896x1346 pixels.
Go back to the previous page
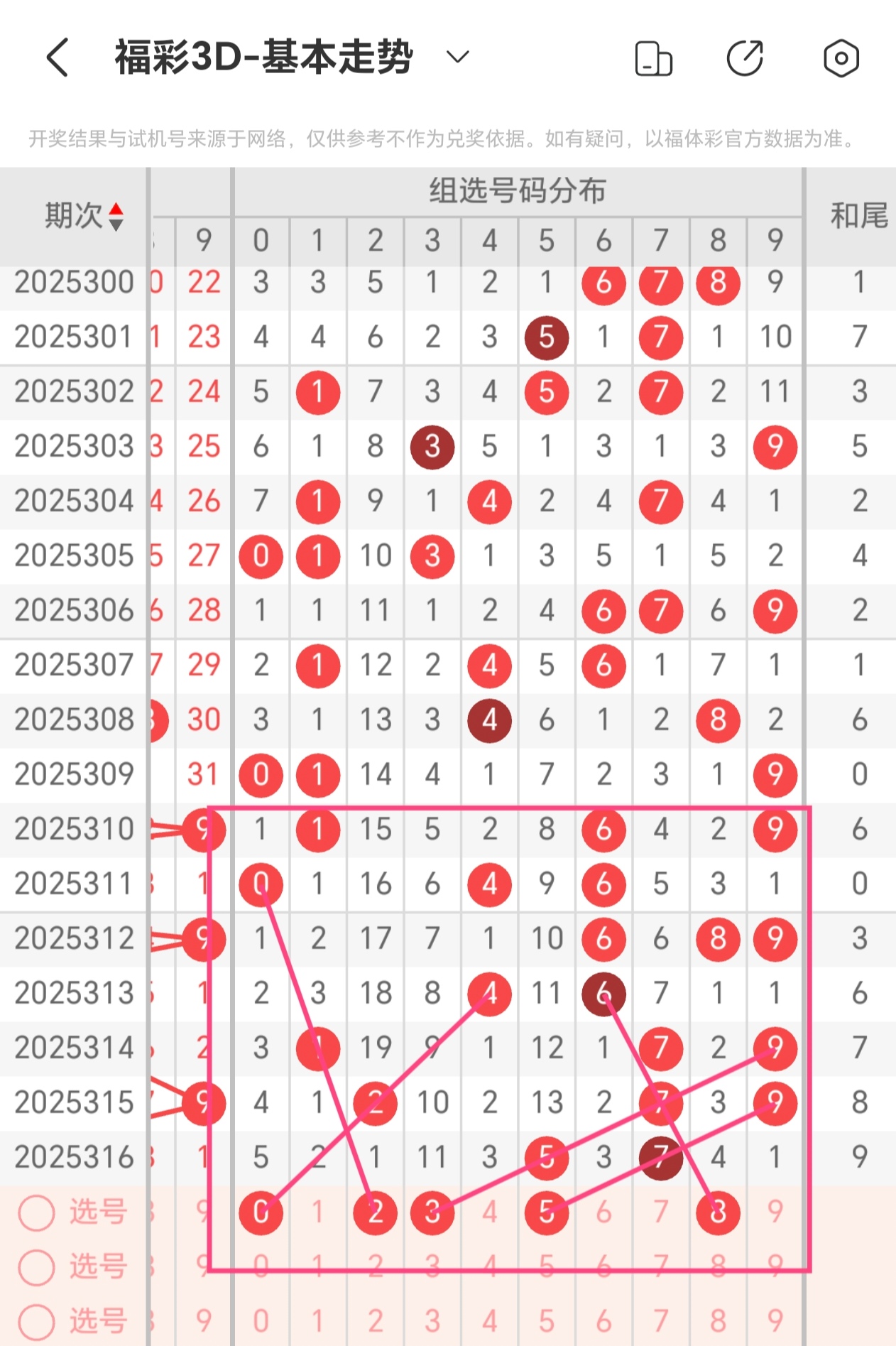tap(58, 58)
